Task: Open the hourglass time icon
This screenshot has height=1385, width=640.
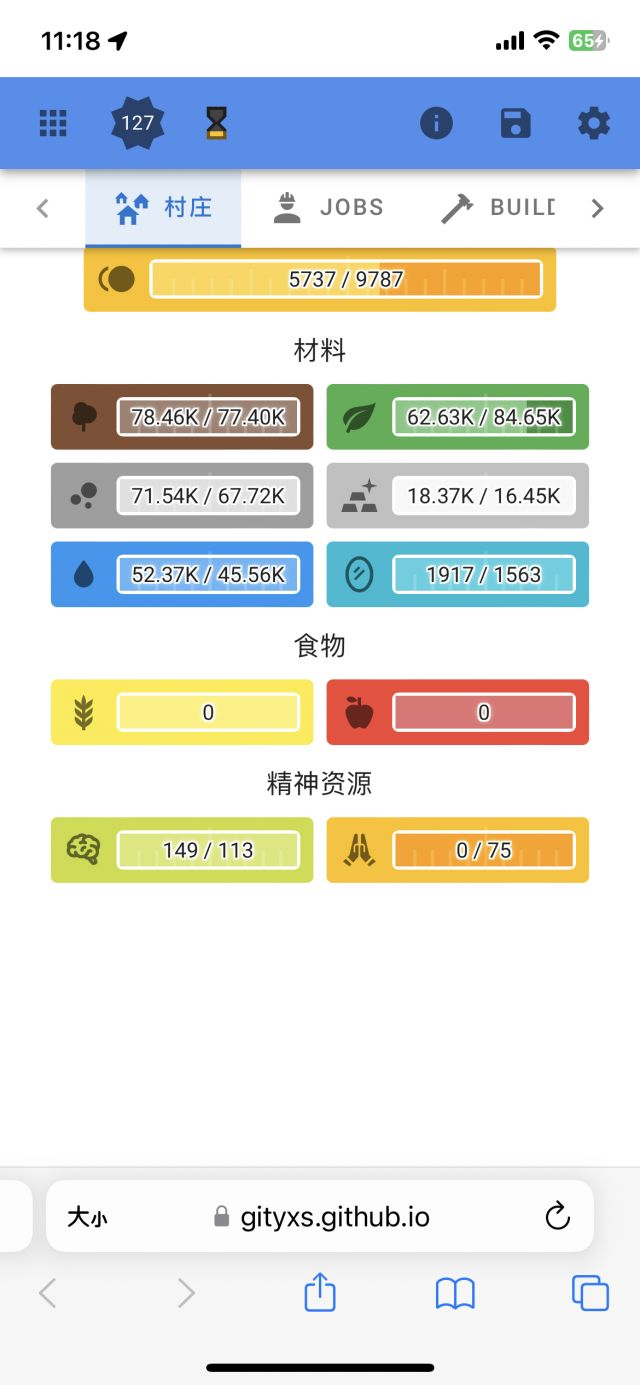Action: coord(217,123)
